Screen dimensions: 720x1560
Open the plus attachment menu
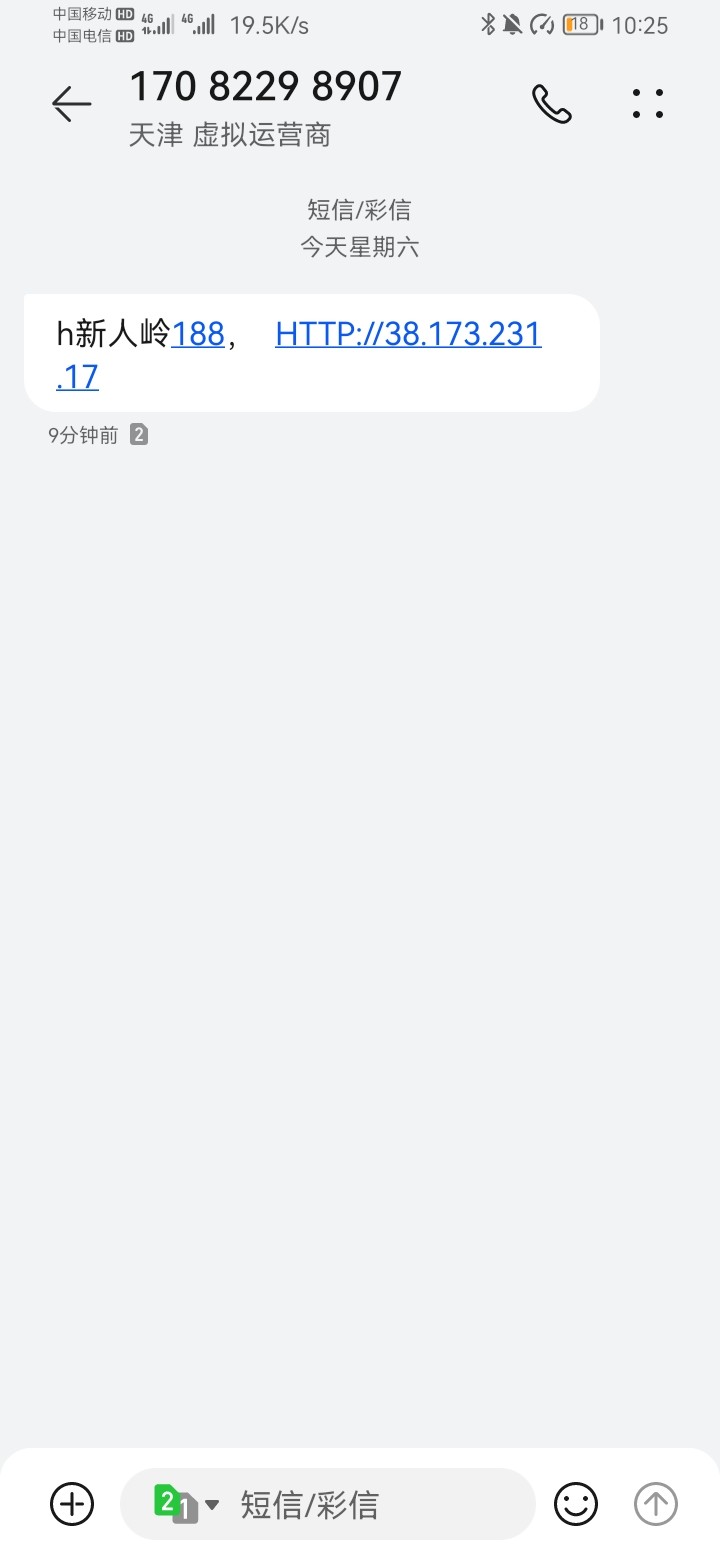pyautogui.click(x=72, y=1503)
